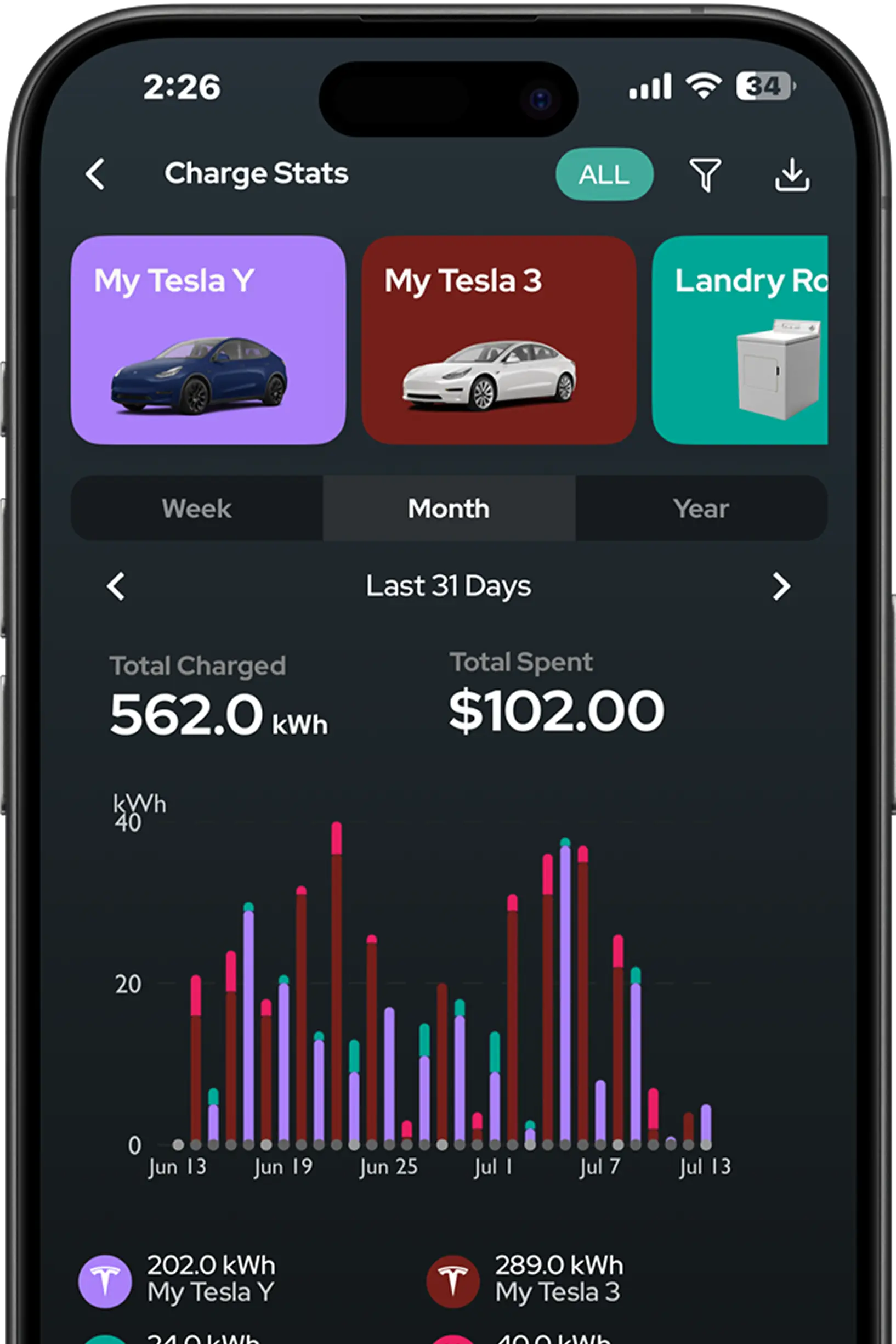Select the ALL filter chip
This screenshot has height=1344, width=896.
(604, 174)
